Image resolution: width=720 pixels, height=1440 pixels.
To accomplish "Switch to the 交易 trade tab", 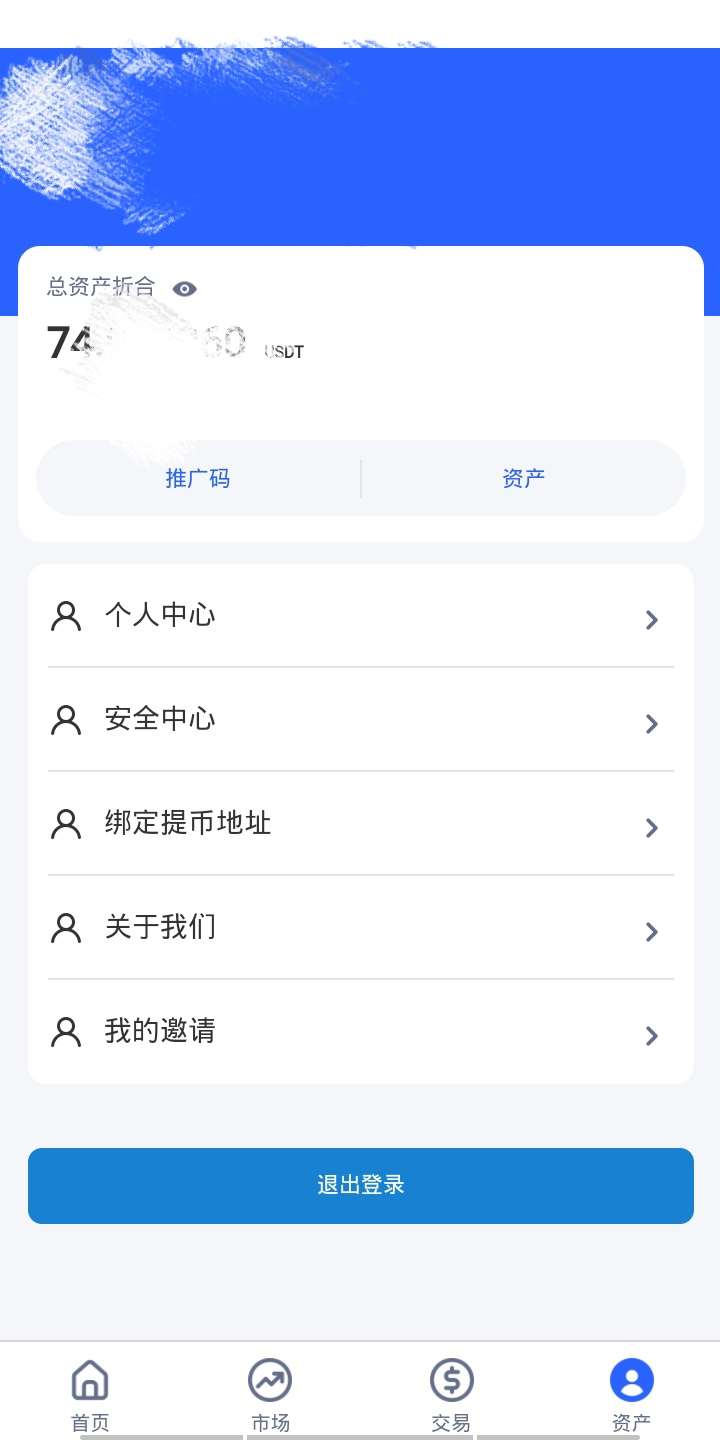I will point(451,1393).
